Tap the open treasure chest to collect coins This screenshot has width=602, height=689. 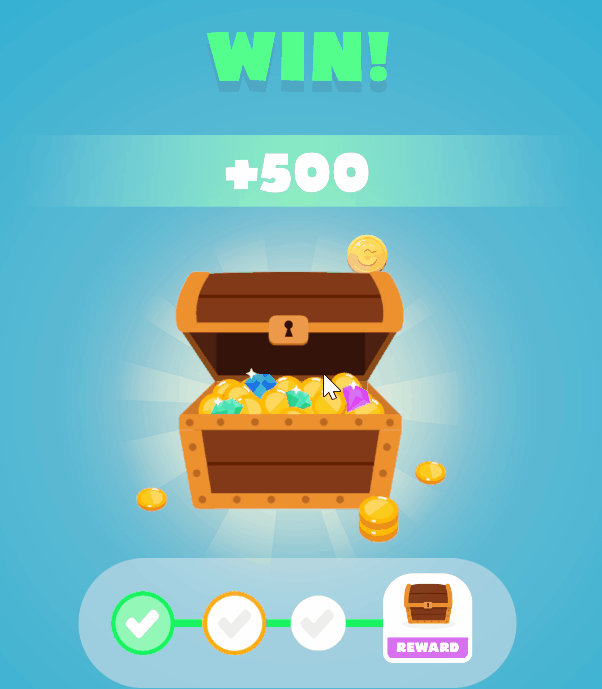coord(290,400)
